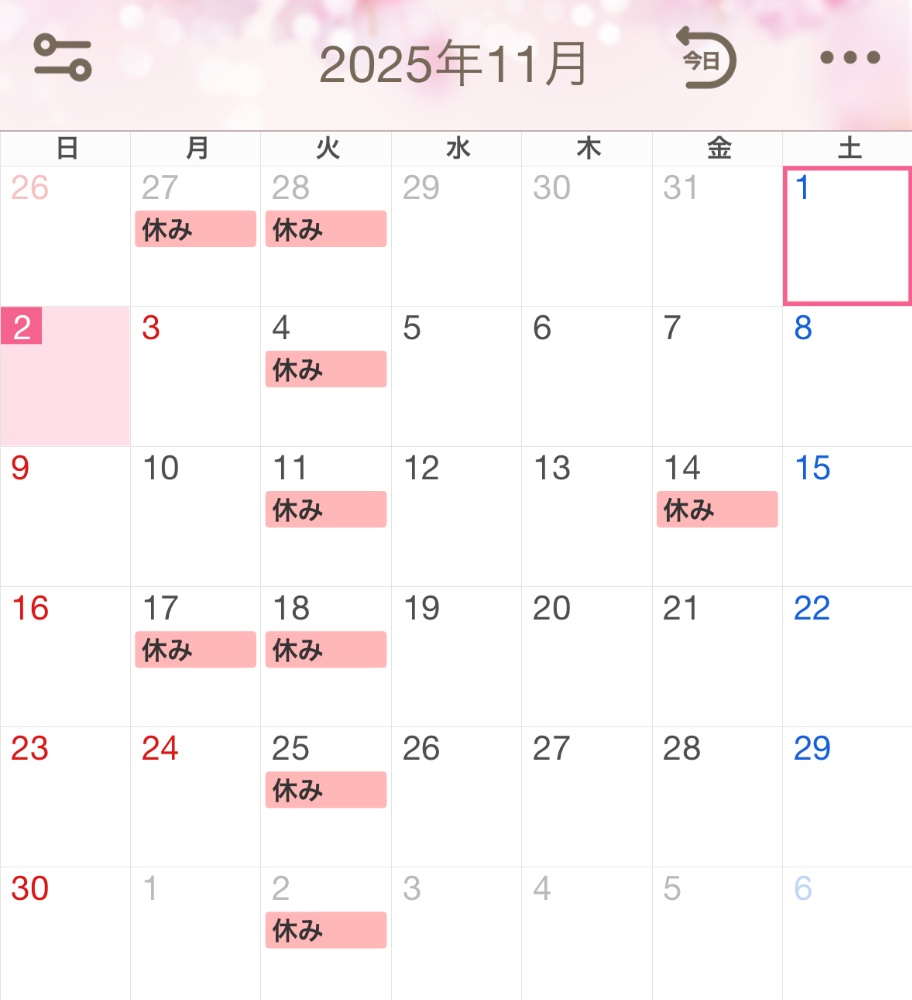Open the three-dot overflow menu
This screenshot has height=1000, width=912.
850,58
